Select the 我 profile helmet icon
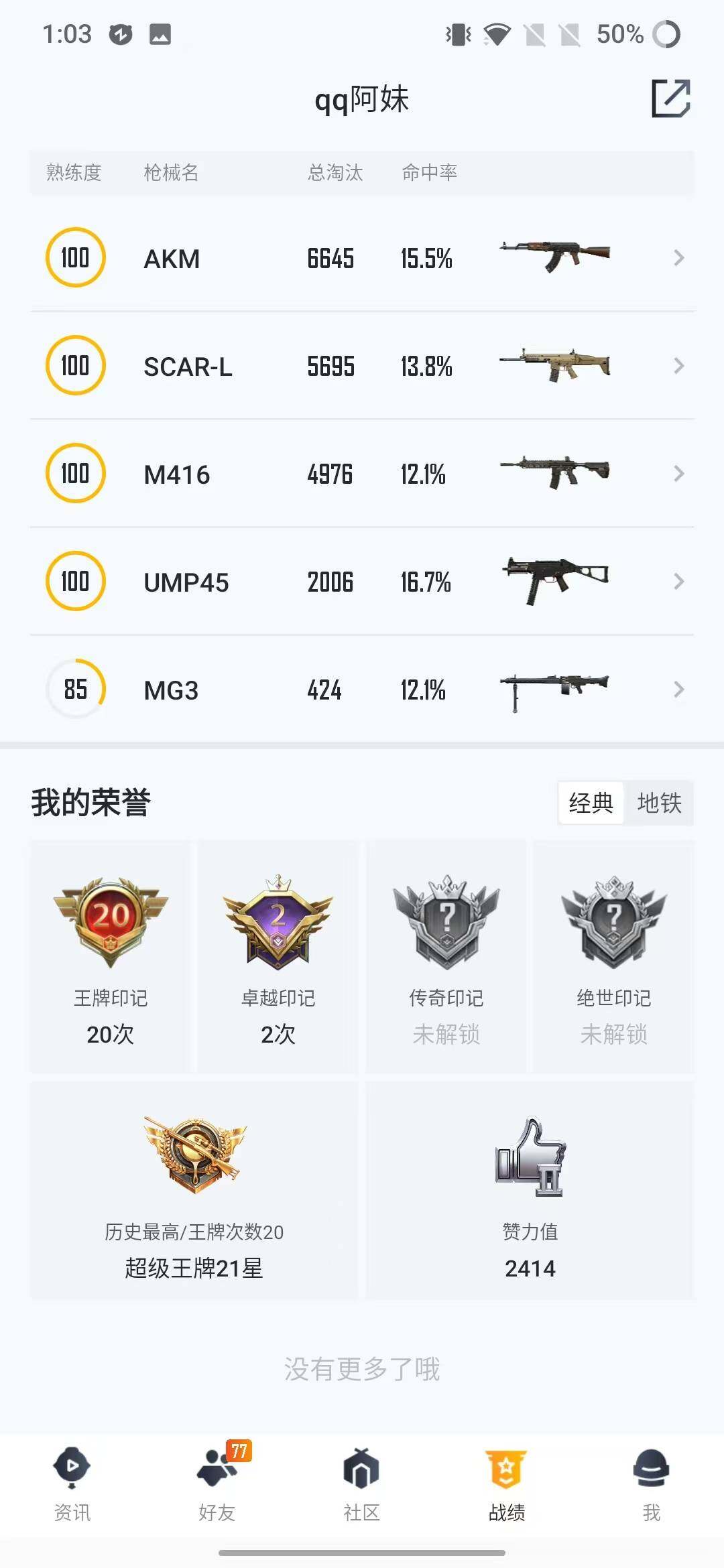 pos(651,1470)
